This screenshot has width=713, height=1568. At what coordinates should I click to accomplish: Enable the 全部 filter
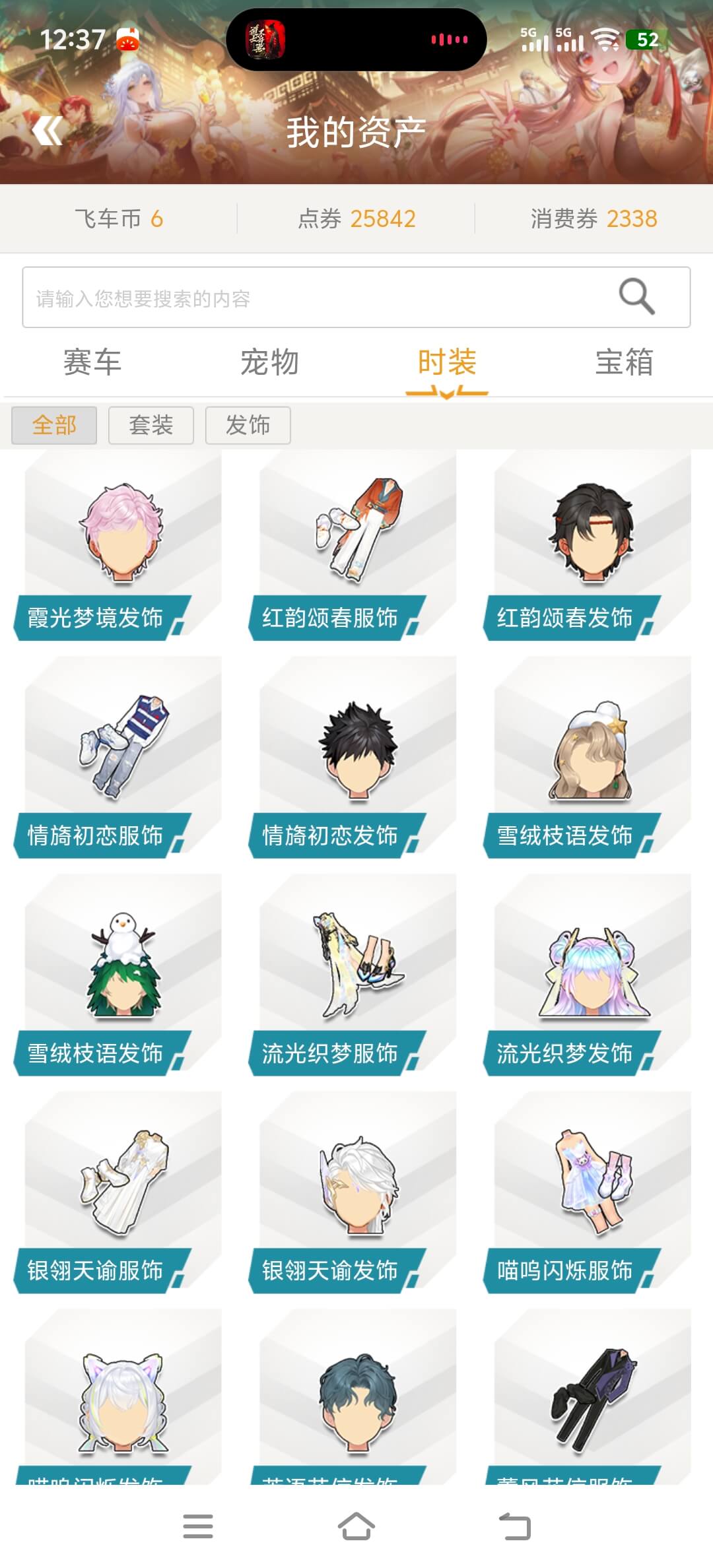pyautogui.click(x=53, y=426)
